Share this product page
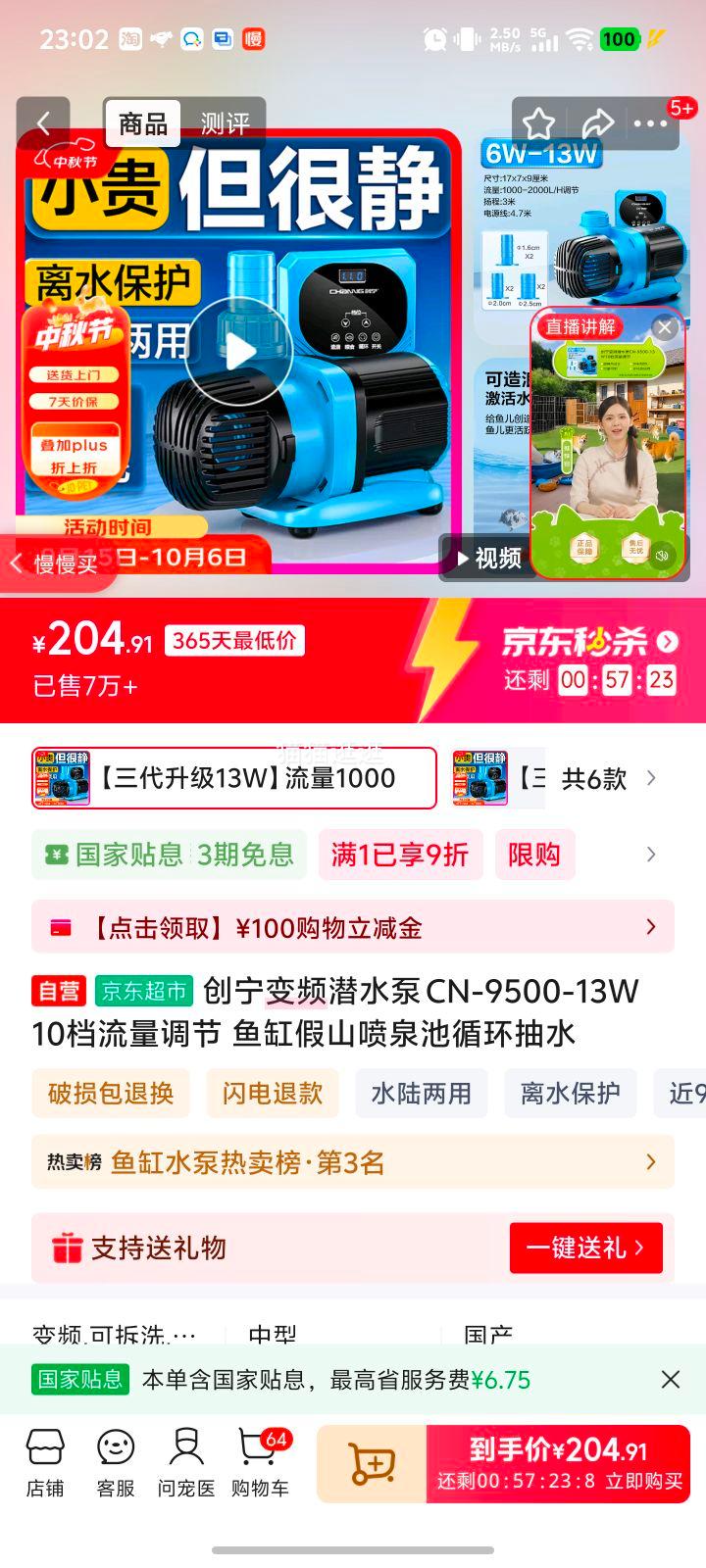Image resolution: width=706 pixels, height=1568 pixels. click(596, 123)
